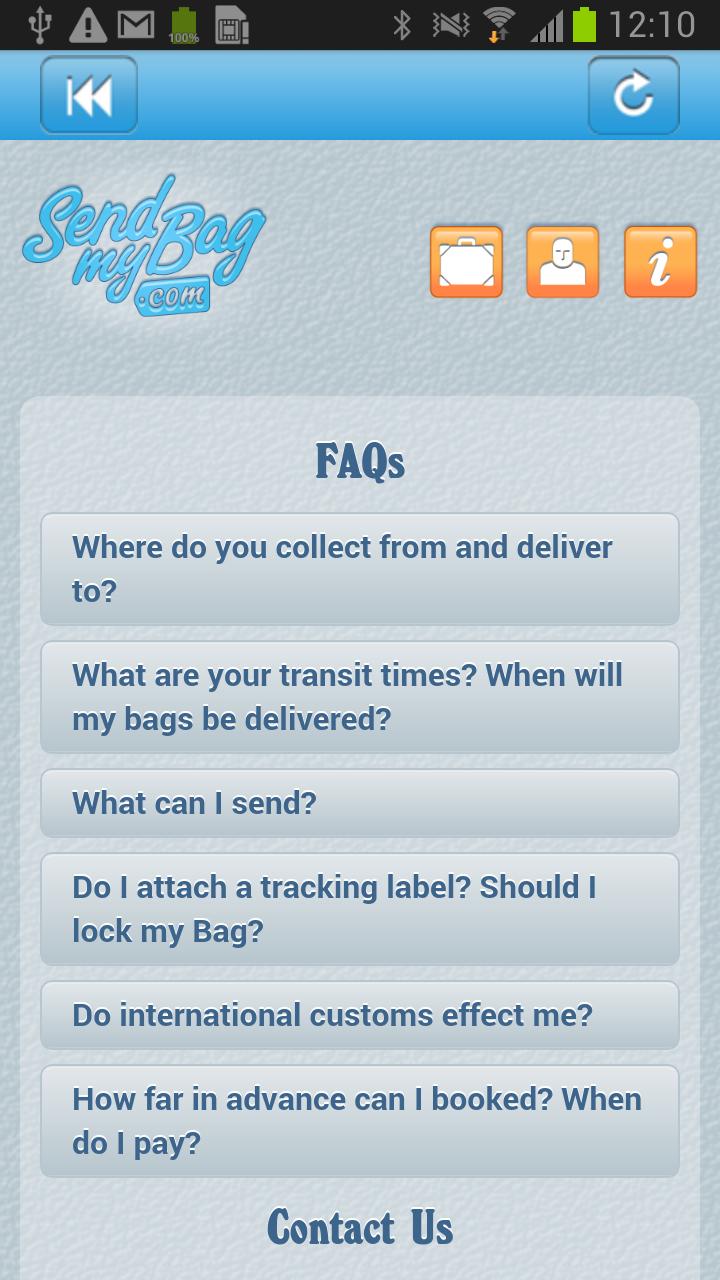Screen dimensions: 720x1280
Task: Open the international customs FAQ
Action: 359,1014
